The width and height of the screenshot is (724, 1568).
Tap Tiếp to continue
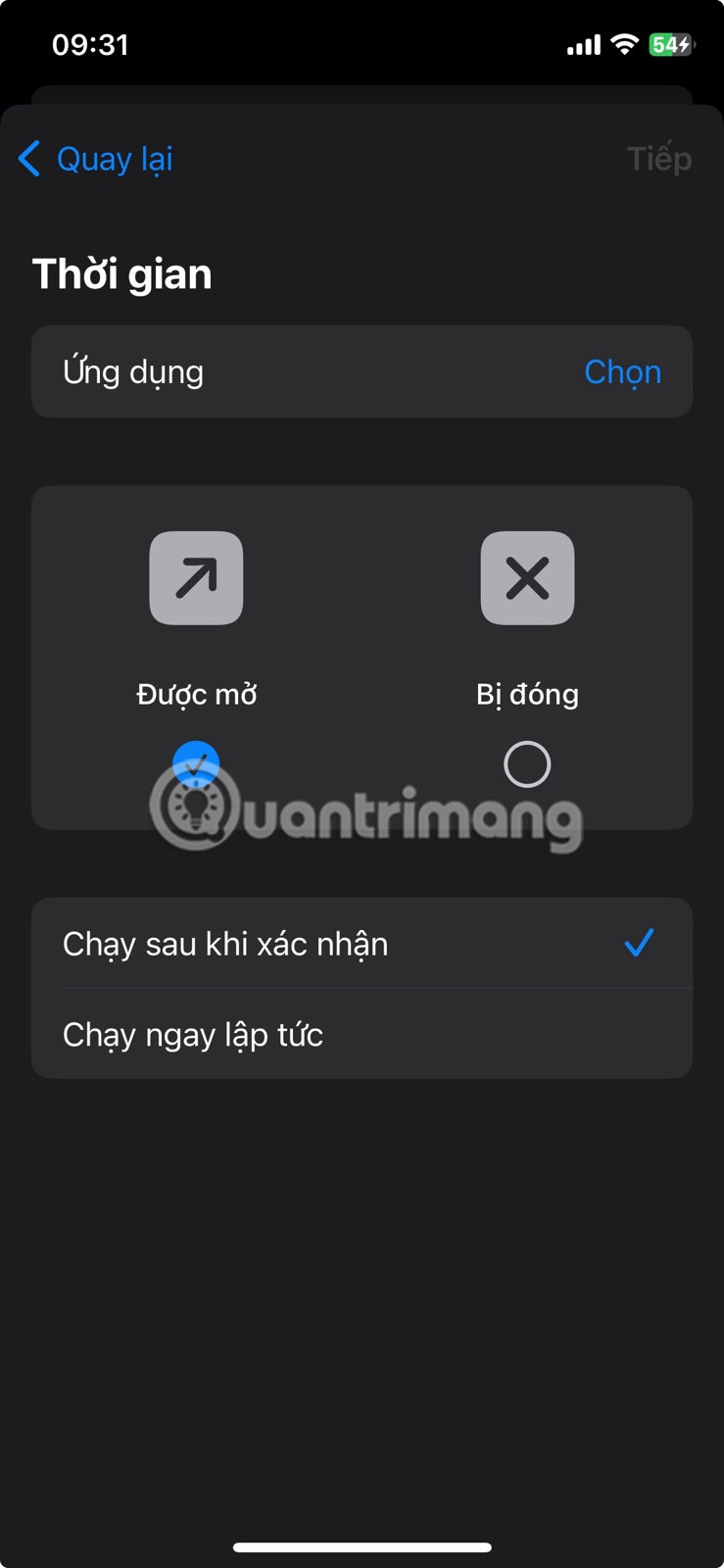[658, 159]
